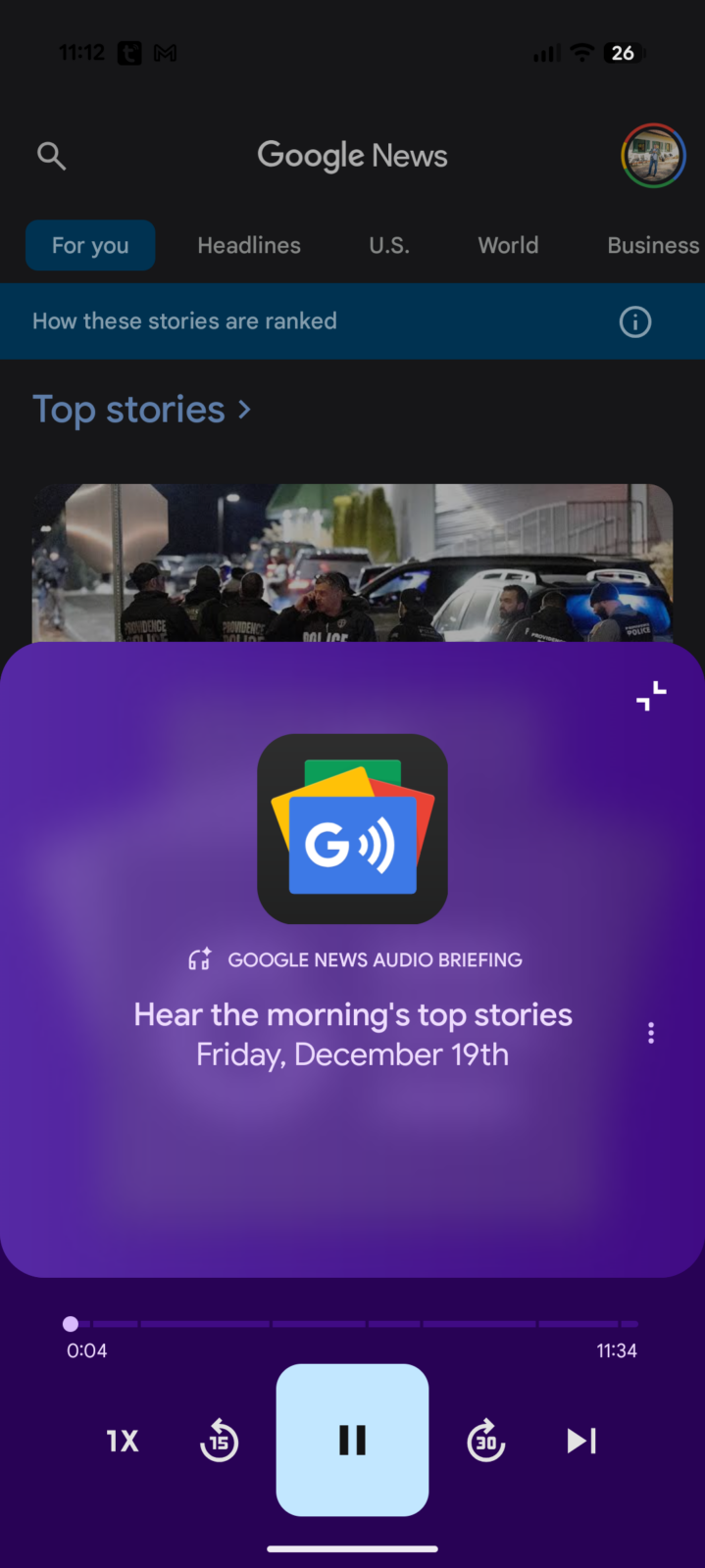Minimize the audio briefing player

coord(651,696)
